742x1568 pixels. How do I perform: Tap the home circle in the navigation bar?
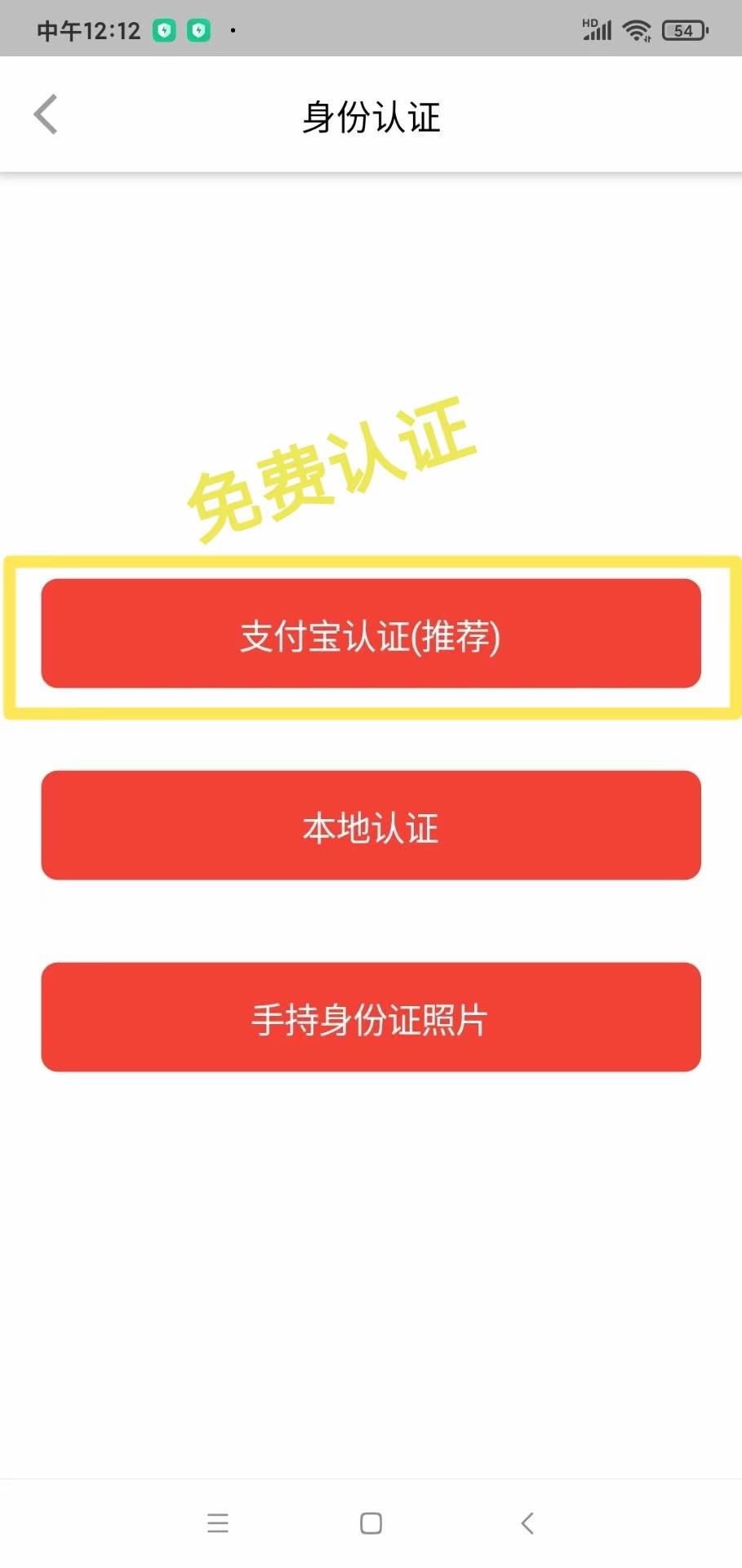371,1523
